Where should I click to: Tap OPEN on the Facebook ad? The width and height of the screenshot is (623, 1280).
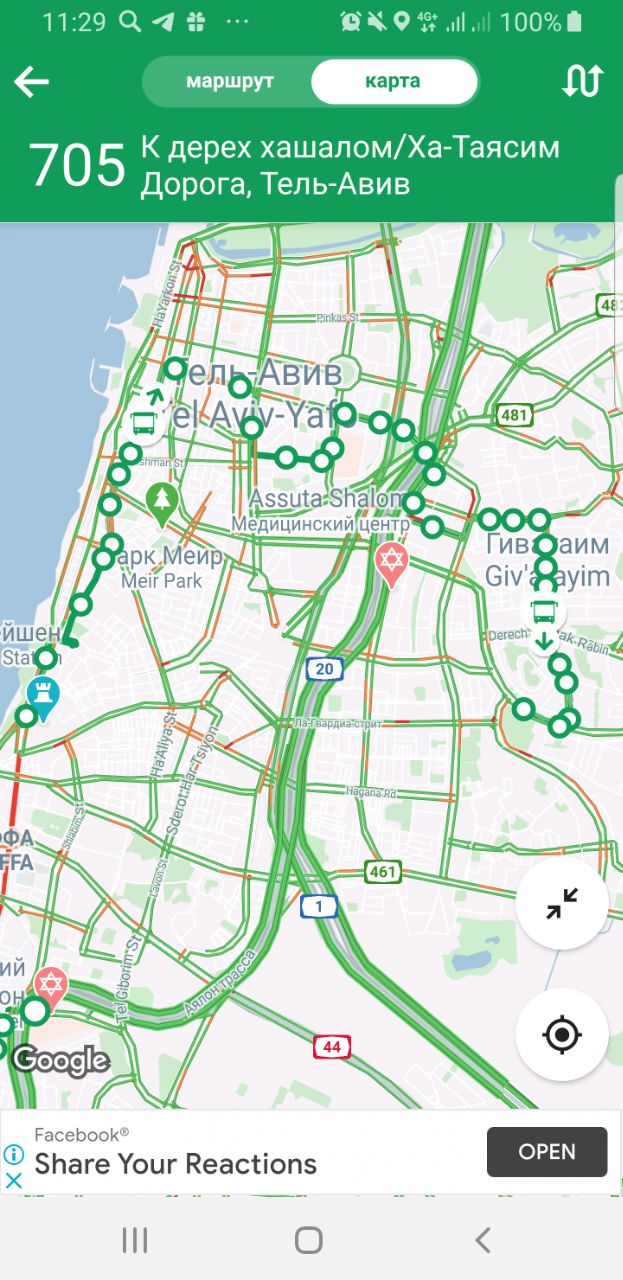tap(547, 1152)
